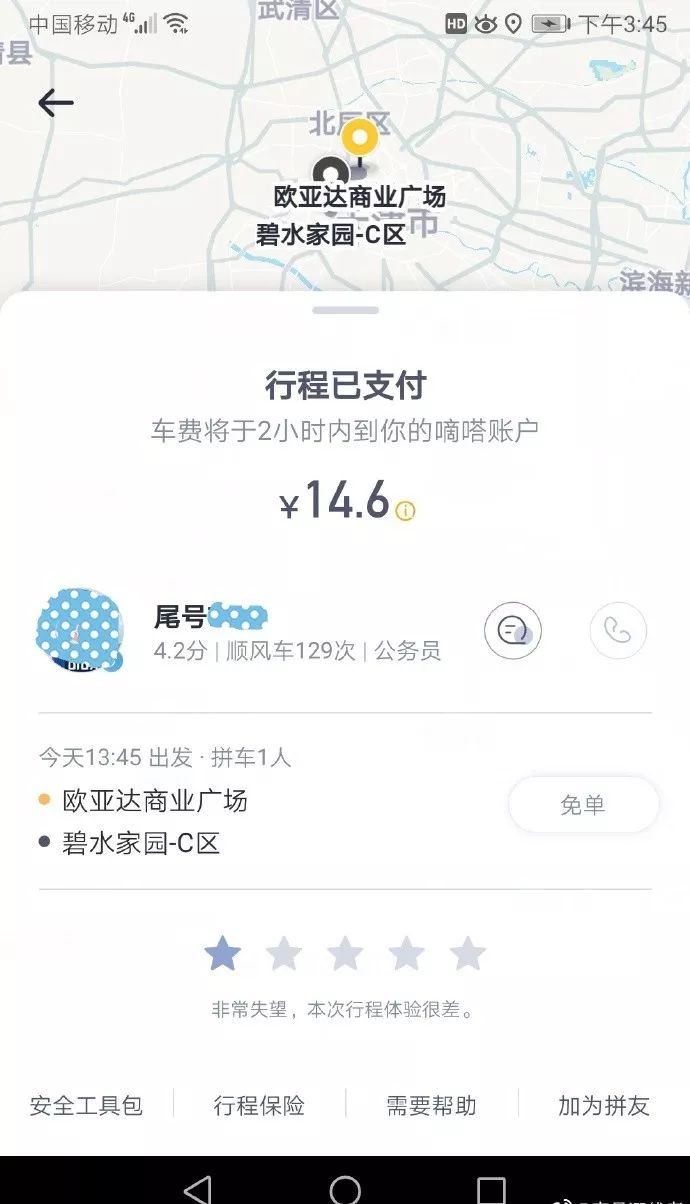
Task: Open the fare details info icon
Action: 405,511
